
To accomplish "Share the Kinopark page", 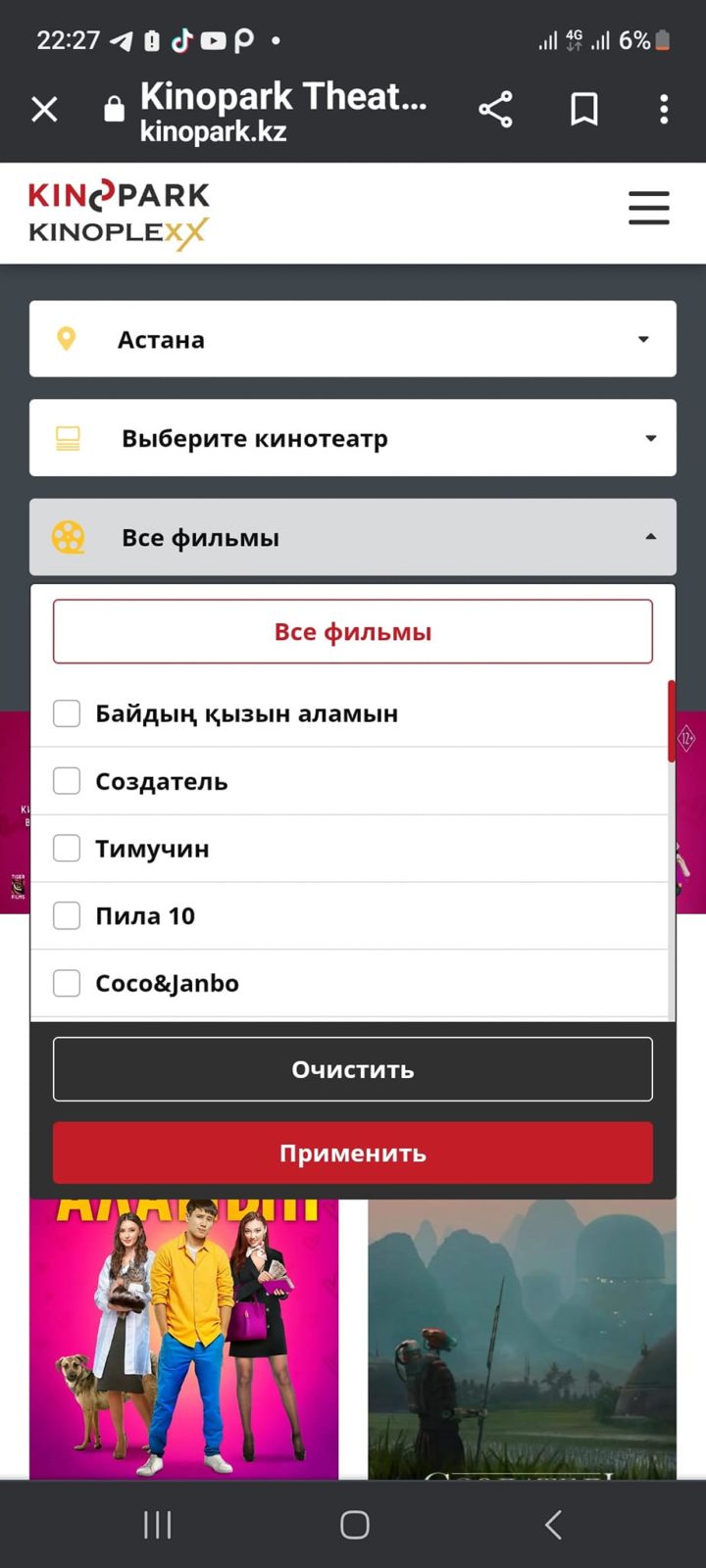I will pos(495,109).
